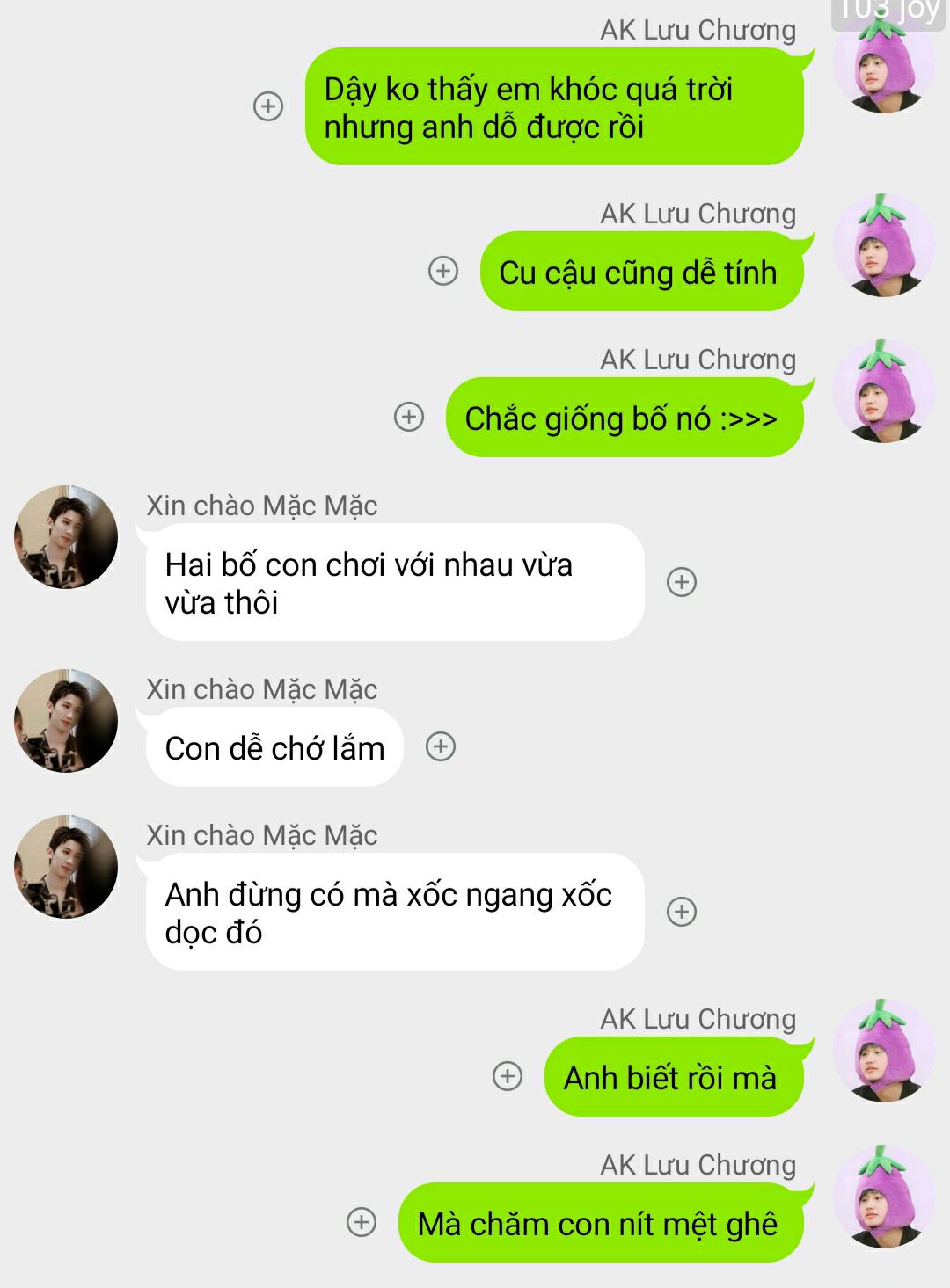Tap plus icon beside "Cu cậu cũng dễ tính"
Viewport: 950px width, 1288px height.
click(x=443, y=271)
